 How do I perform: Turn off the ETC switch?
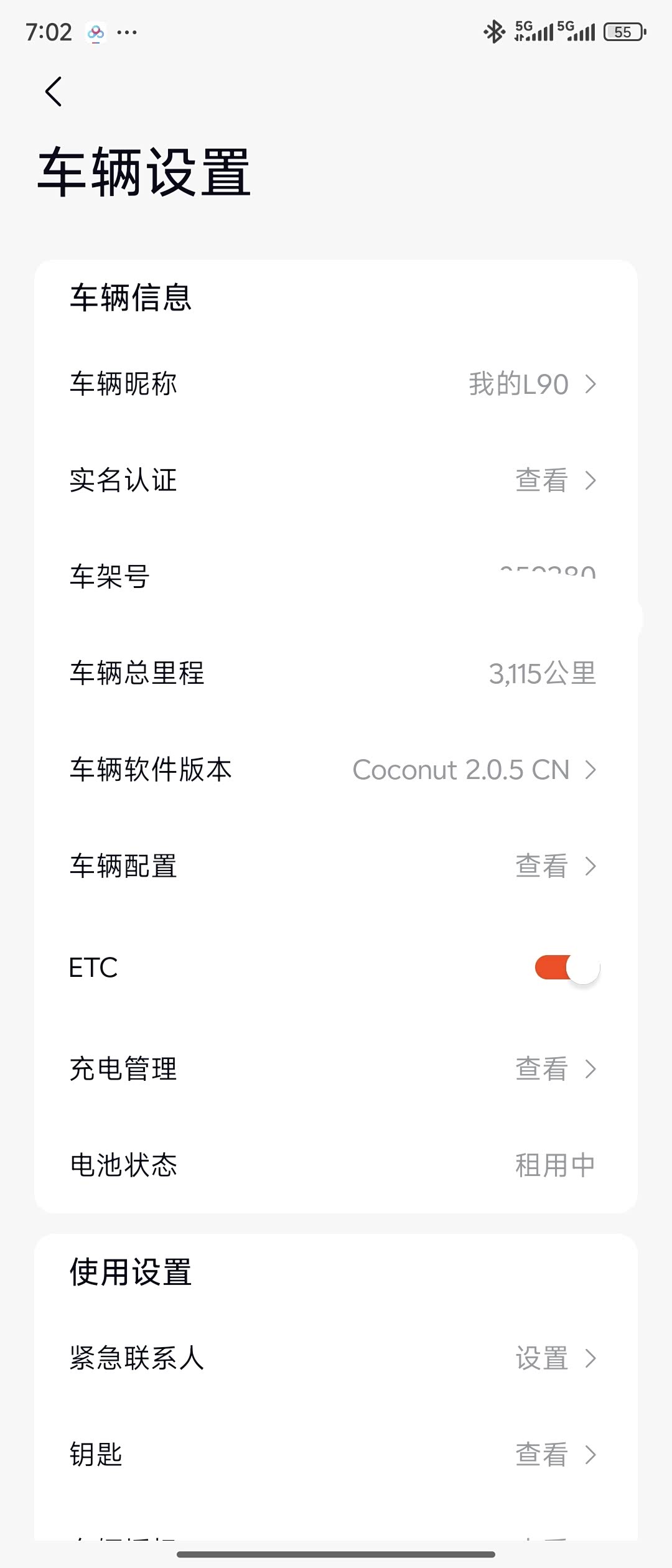click(x=567, y=968)
